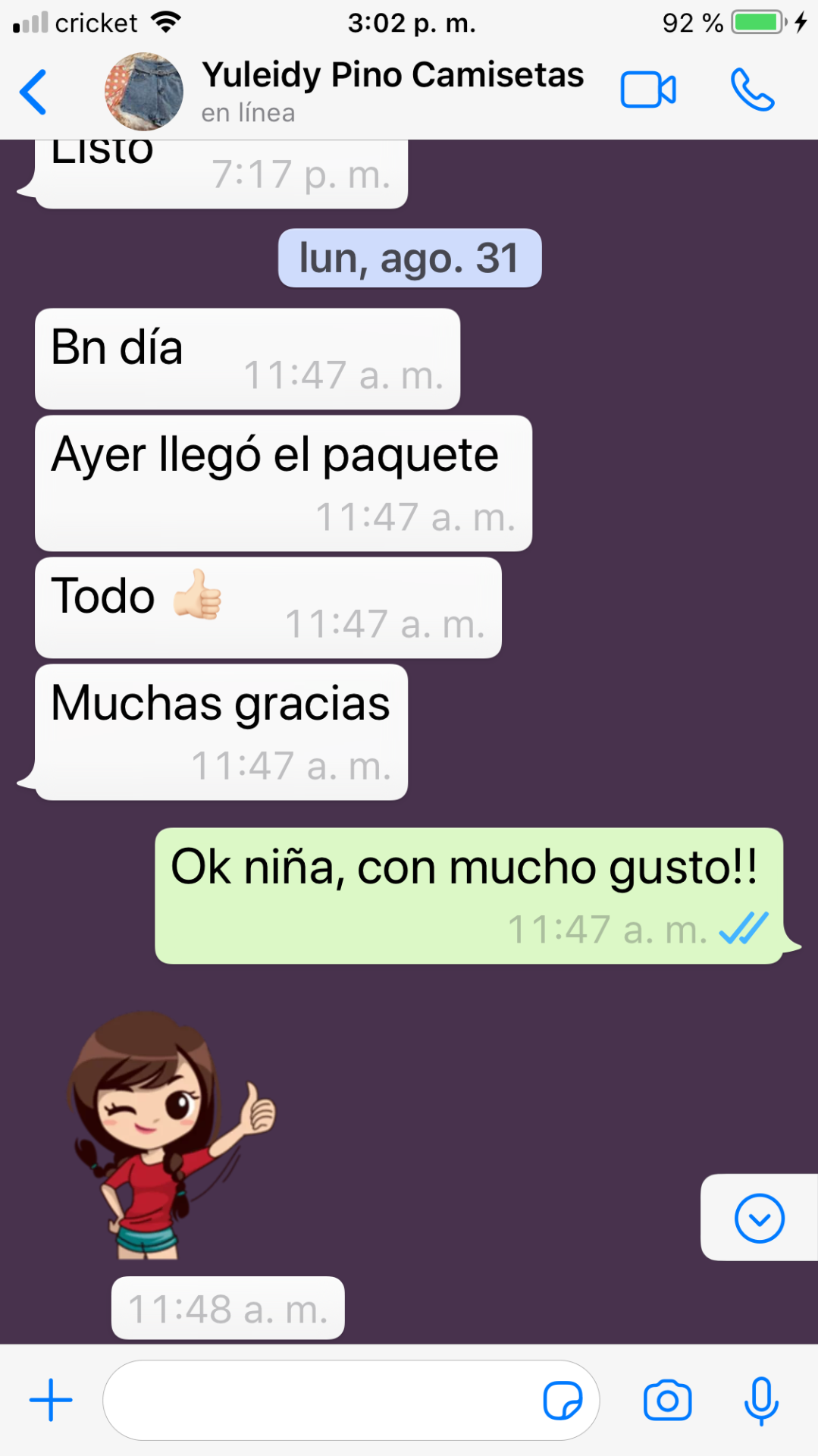Open the contact's profile photo

pos(143,92)
